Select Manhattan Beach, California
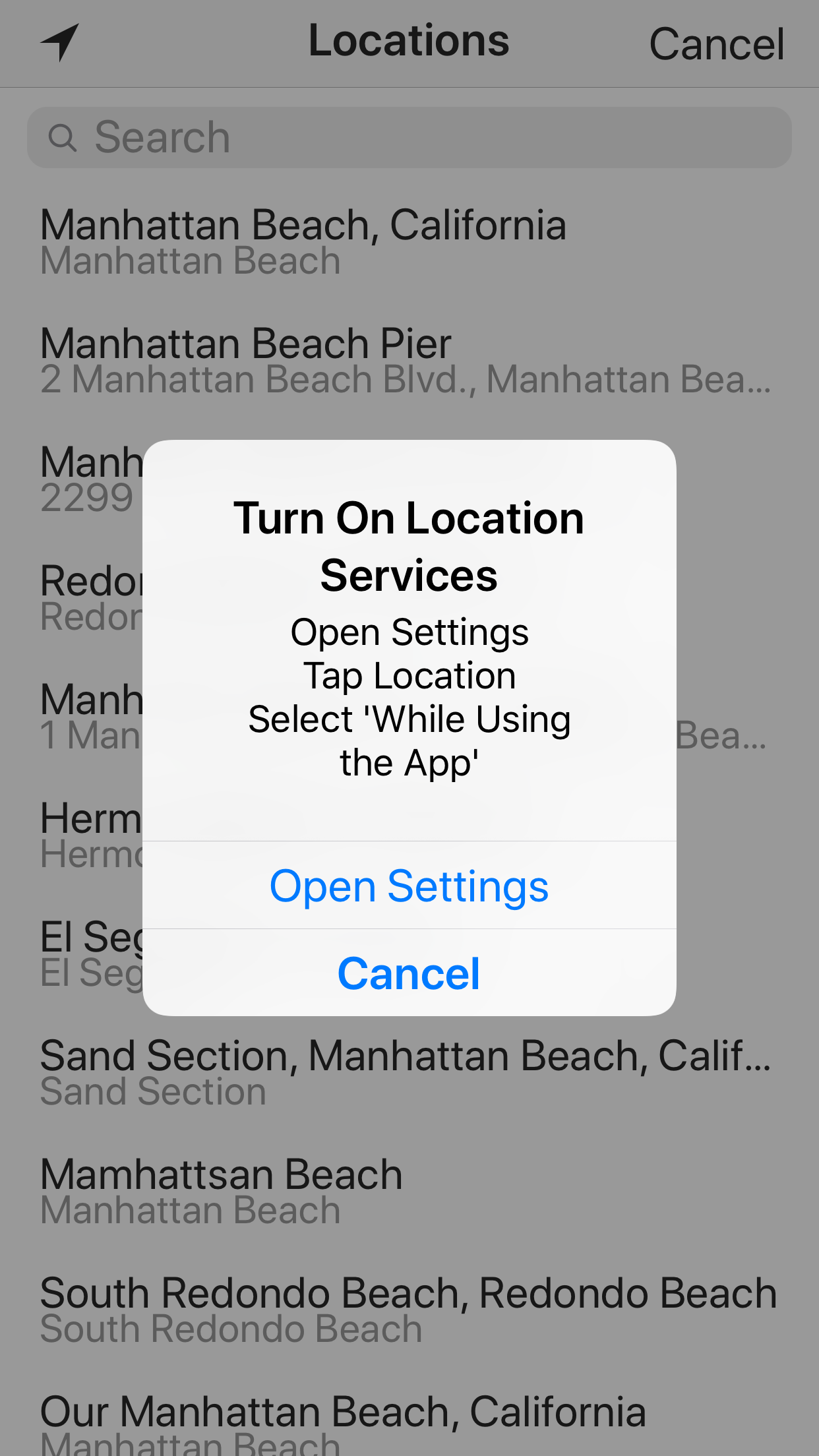The image size is (819, 1456). (303, 241)
